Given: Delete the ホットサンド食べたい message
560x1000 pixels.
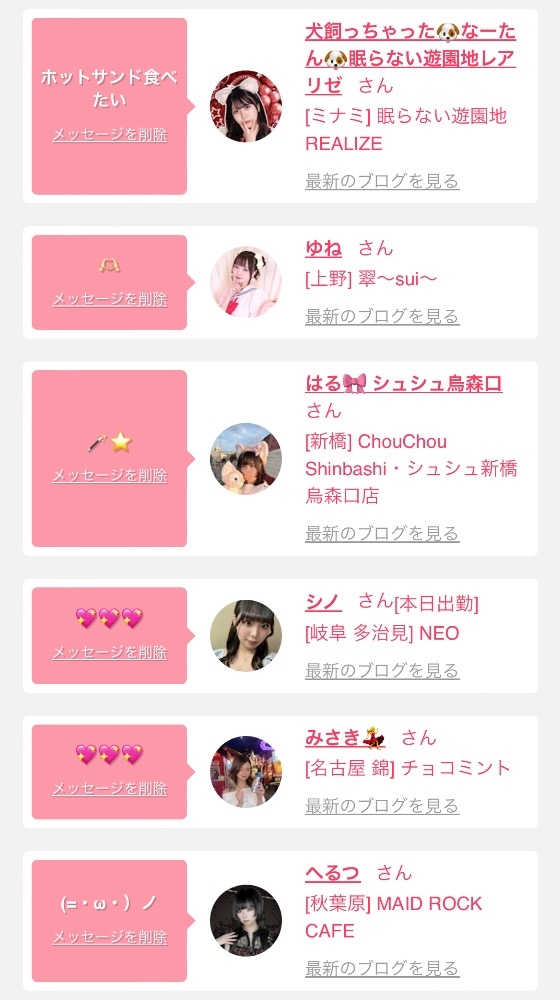Looking at the screenshot, I should [110, 135].
